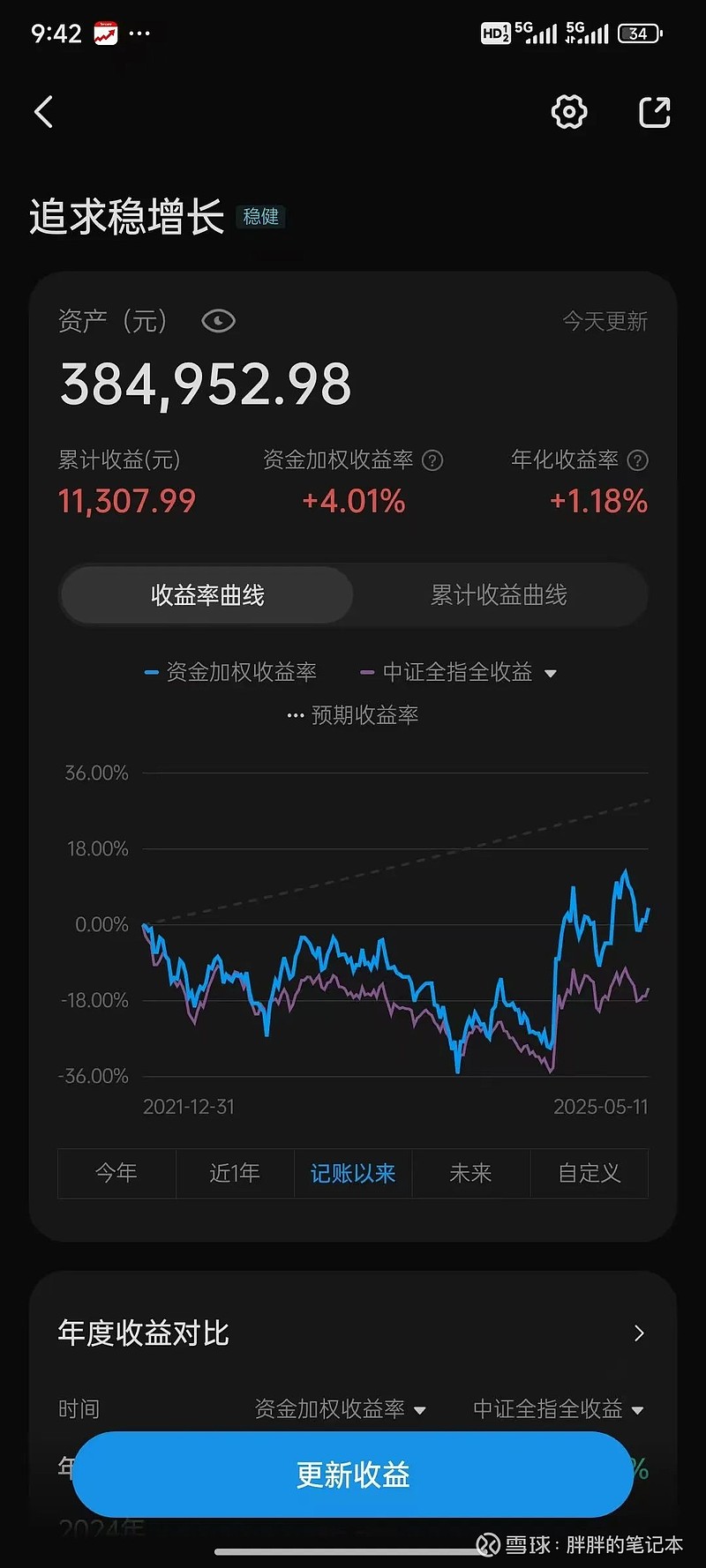Open the 资金加权收益率 help question mark
Image resolution: width=706 pixels, height=1568 pixels.
[x=432, y=460]
